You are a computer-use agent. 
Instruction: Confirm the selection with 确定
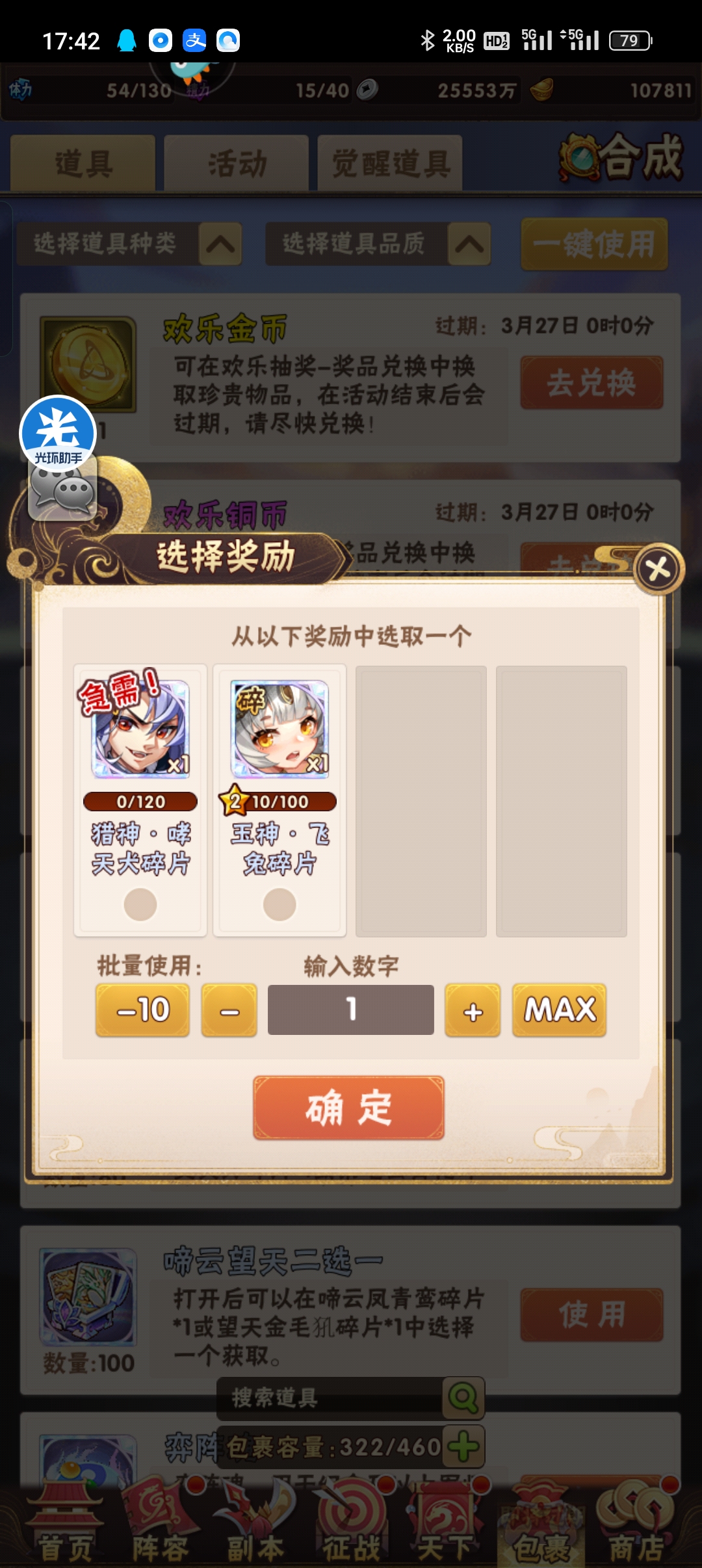[349, 1108]
